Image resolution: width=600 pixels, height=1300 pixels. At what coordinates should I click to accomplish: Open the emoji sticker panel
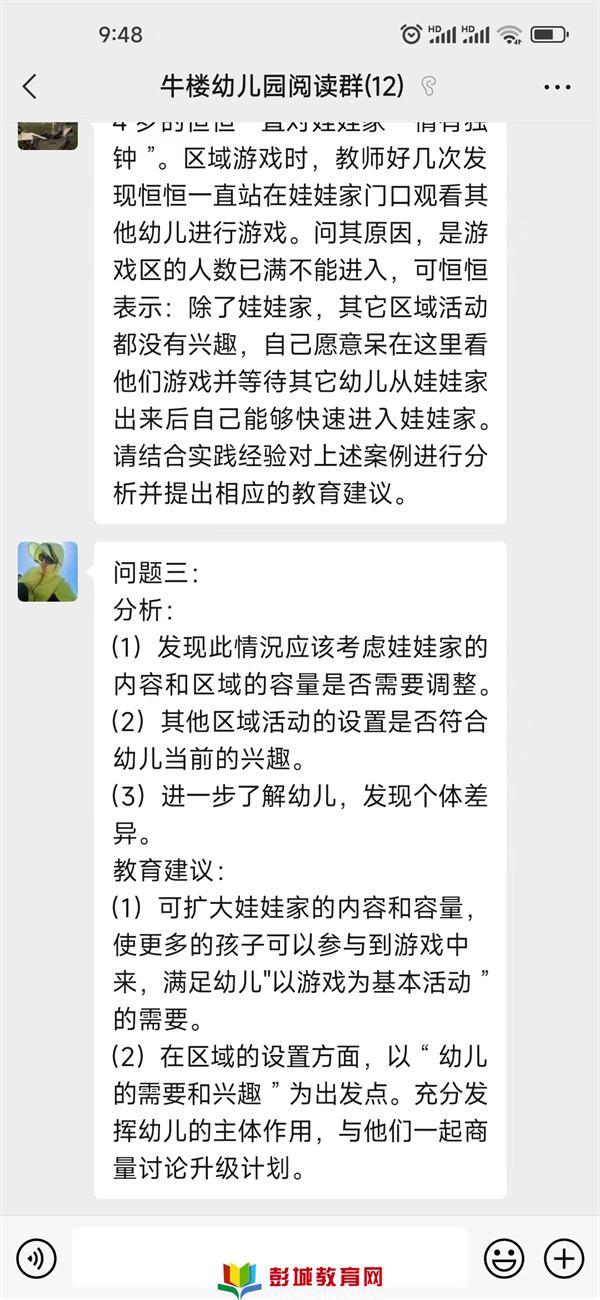point(504,1257)
